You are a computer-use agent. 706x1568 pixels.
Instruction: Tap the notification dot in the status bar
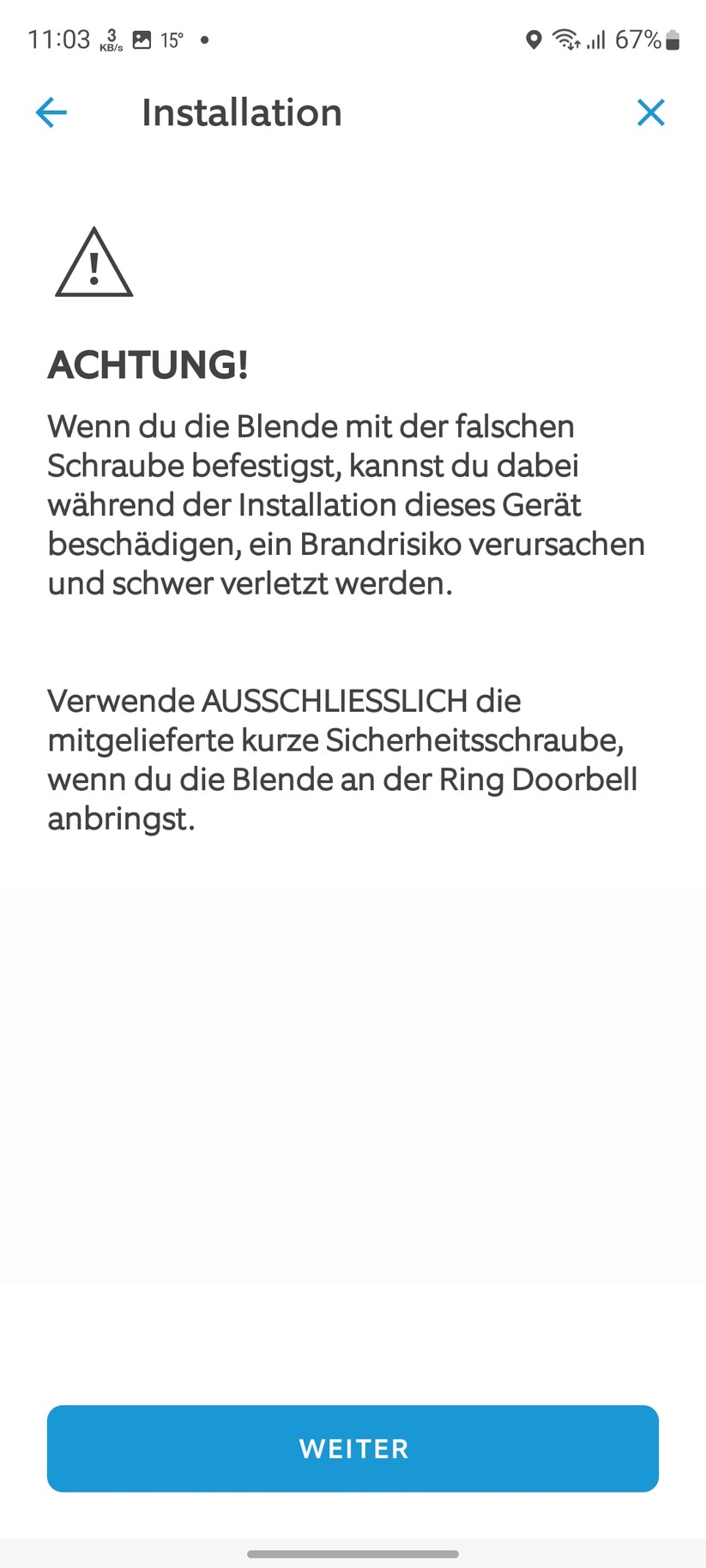pos(204,39)
